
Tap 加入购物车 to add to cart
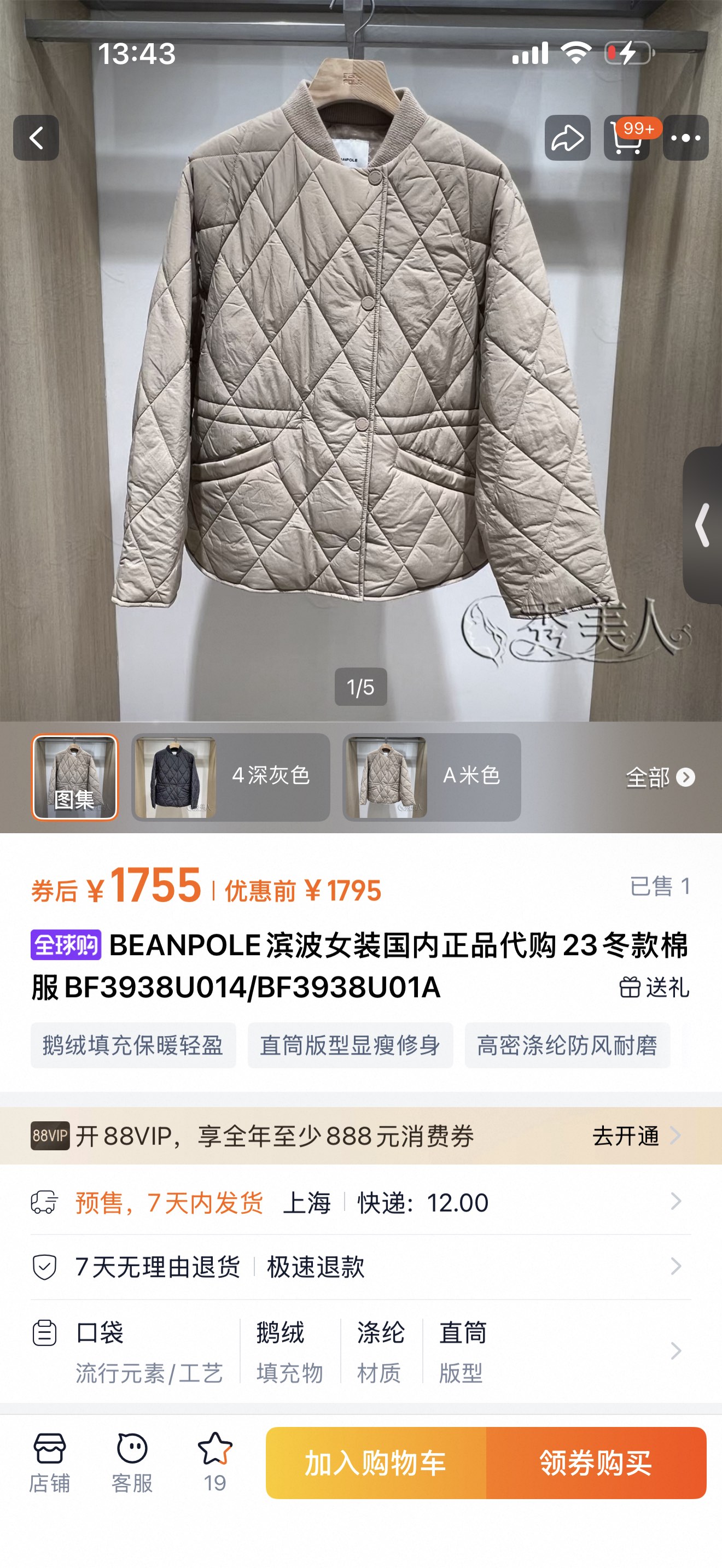[376, 1462]
